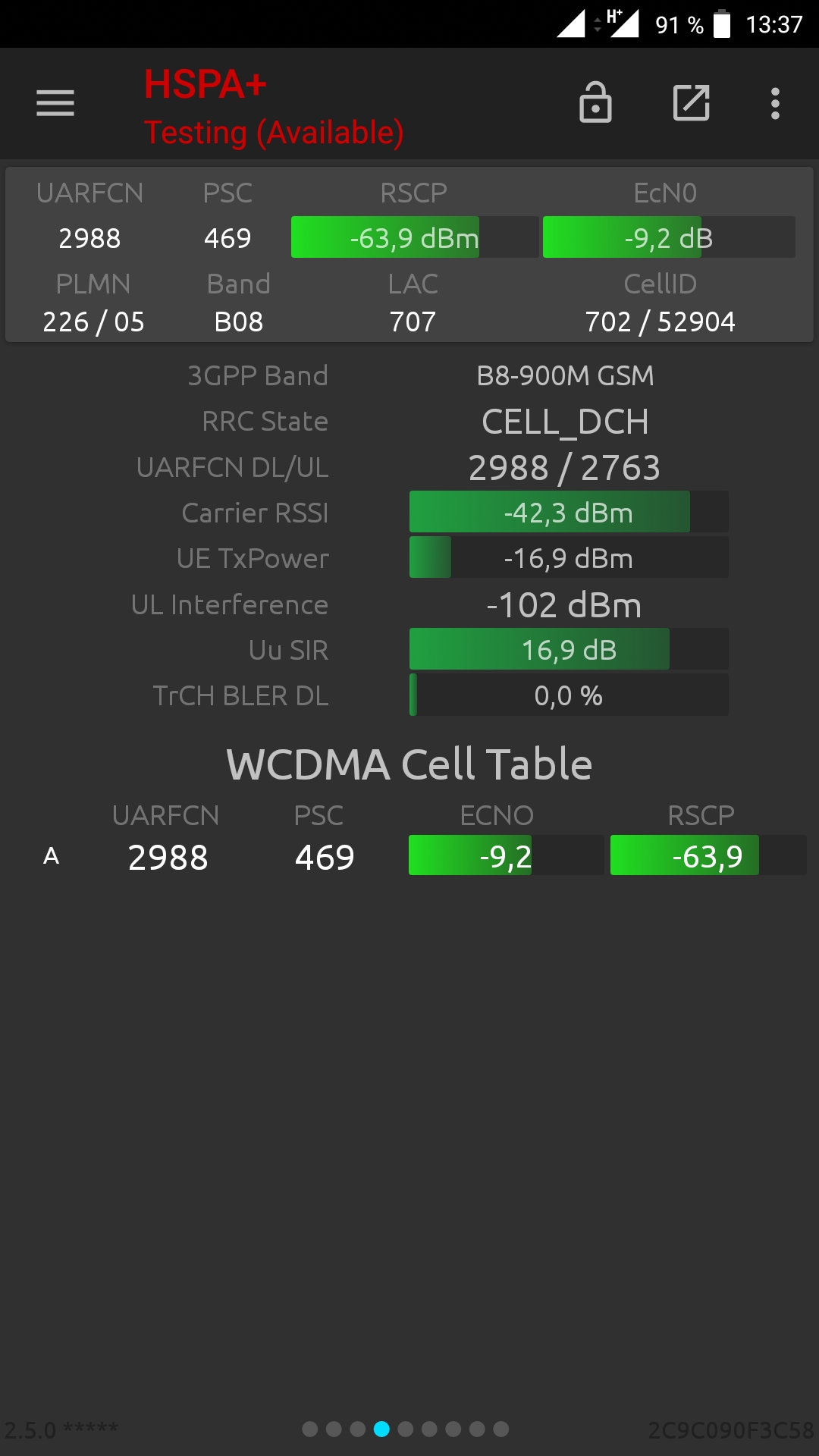Tap the padlock lock icon

click(595, 102)
